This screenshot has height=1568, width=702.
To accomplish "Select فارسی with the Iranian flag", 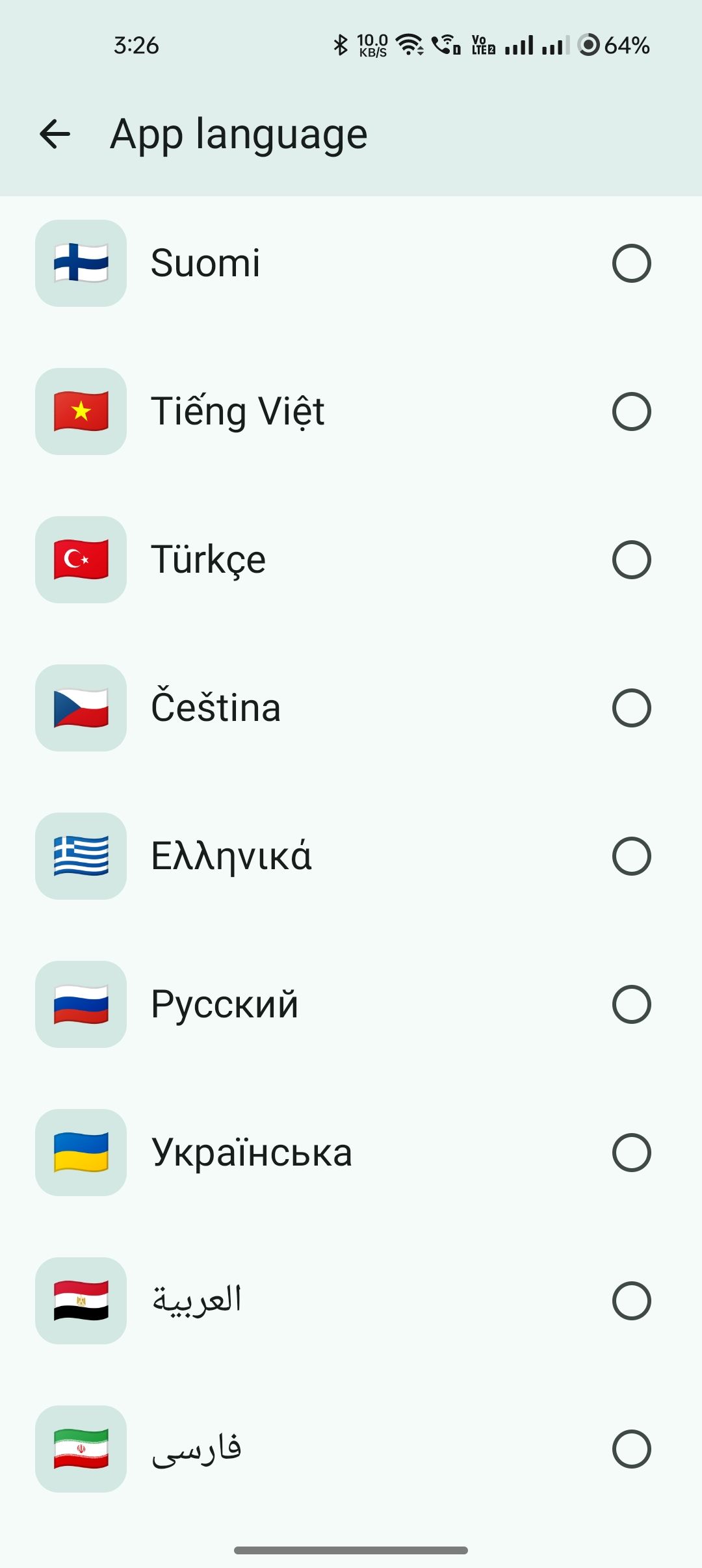I will [631, 1449].
